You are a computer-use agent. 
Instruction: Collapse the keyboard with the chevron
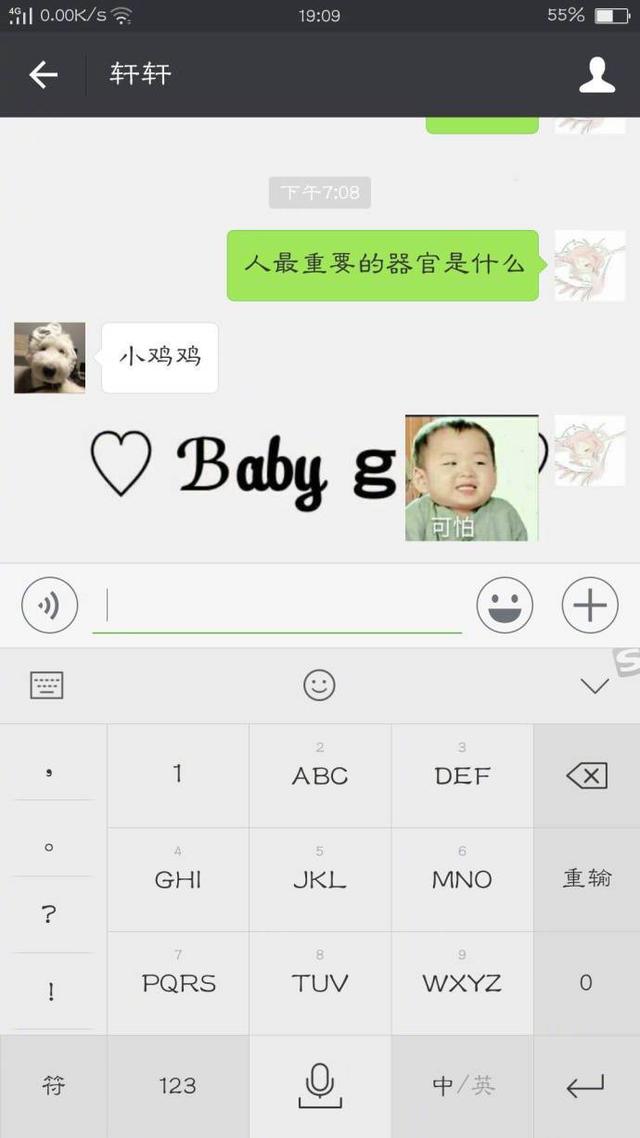click(595, 685)
